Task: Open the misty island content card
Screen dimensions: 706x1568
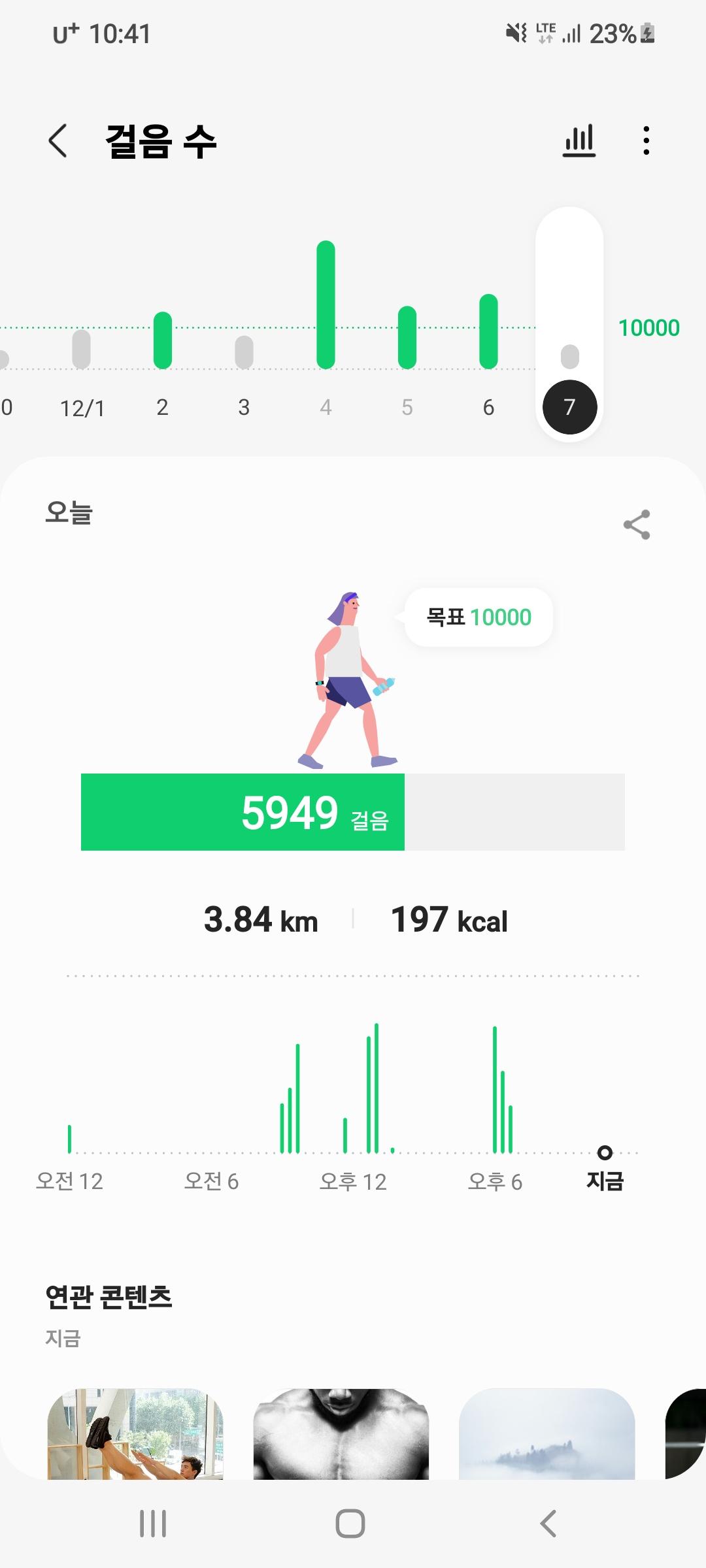Action: pyautogui.click(x=547, y=1434)
